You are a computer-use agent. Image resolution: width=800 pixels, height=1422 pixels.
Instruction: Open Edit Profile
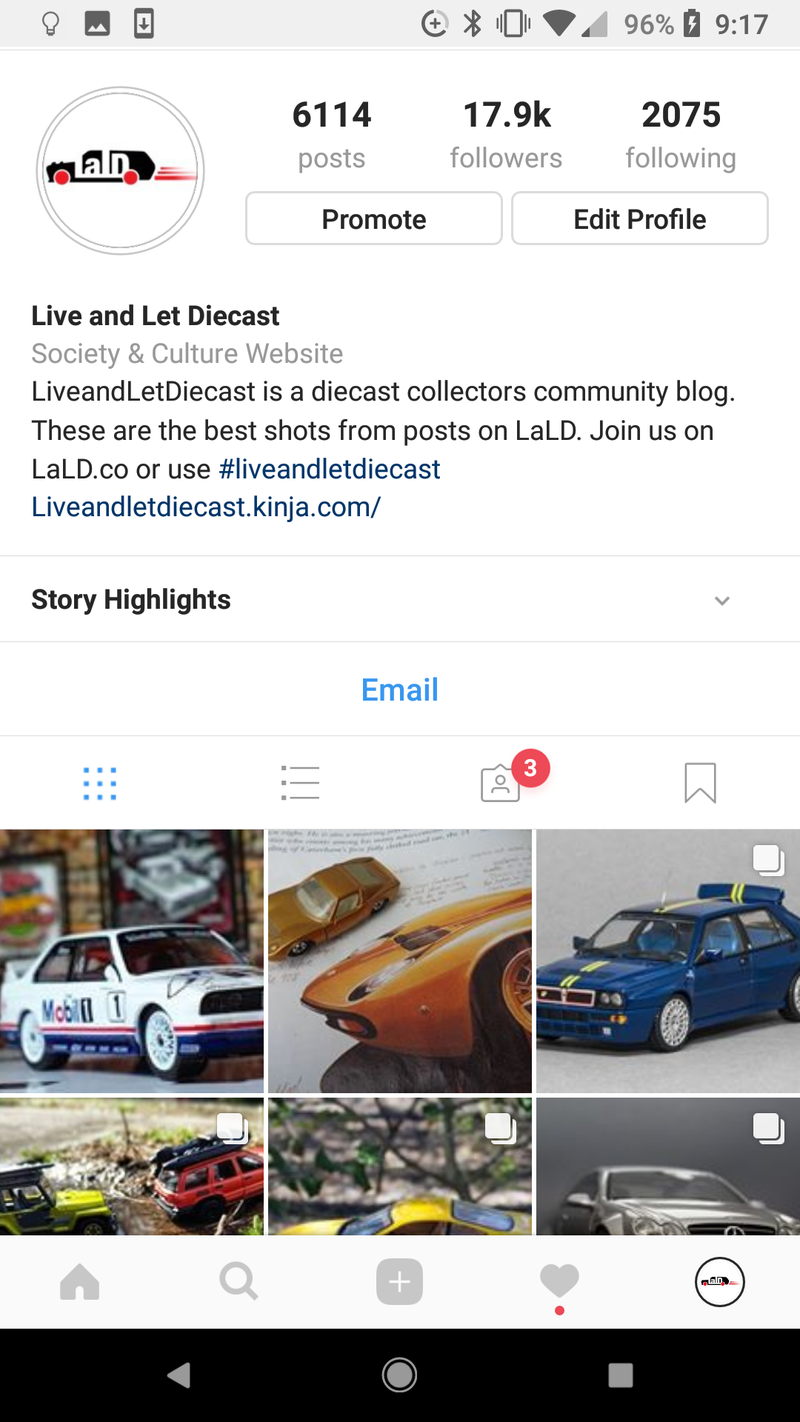639,219
